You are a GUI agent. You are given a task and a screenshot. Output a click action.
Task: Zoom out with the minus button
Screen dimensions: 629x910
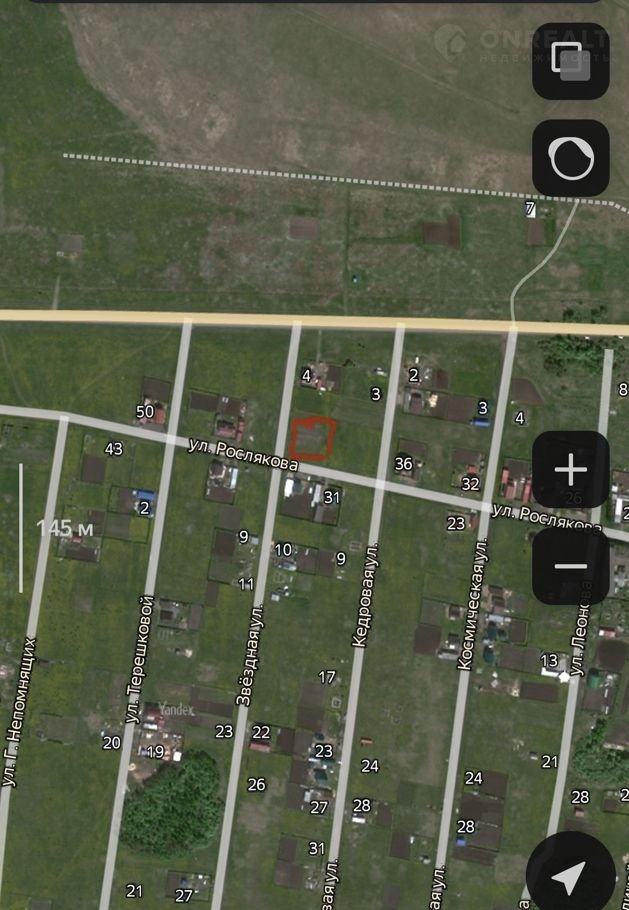tap(570, 566)
